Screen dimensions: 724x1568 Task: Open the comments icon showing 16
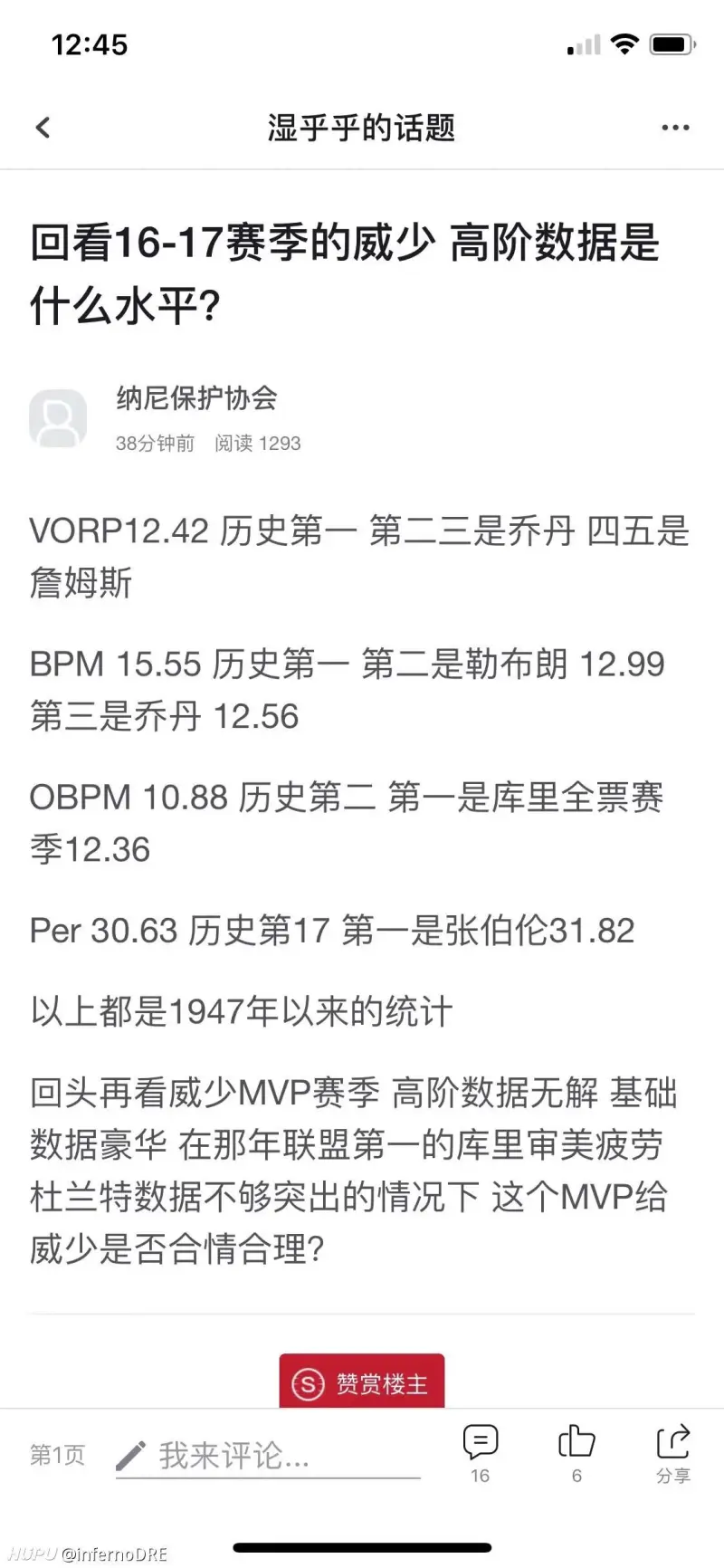(x=480, y=1453)
